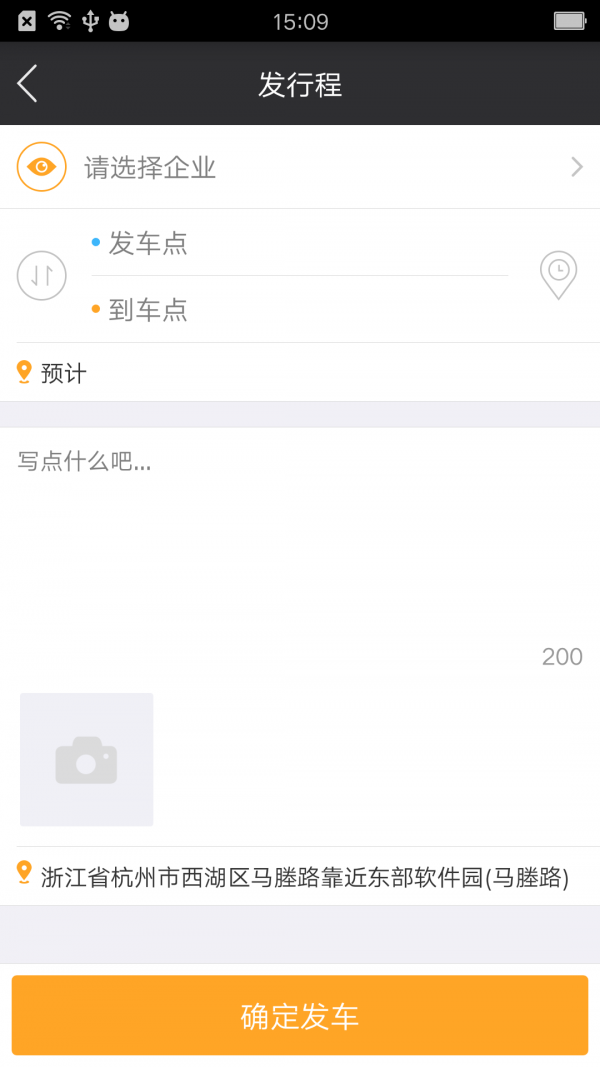Swap departure and arrival points
The width and height of the screenshot is (600, 1067).
[42, 275]
